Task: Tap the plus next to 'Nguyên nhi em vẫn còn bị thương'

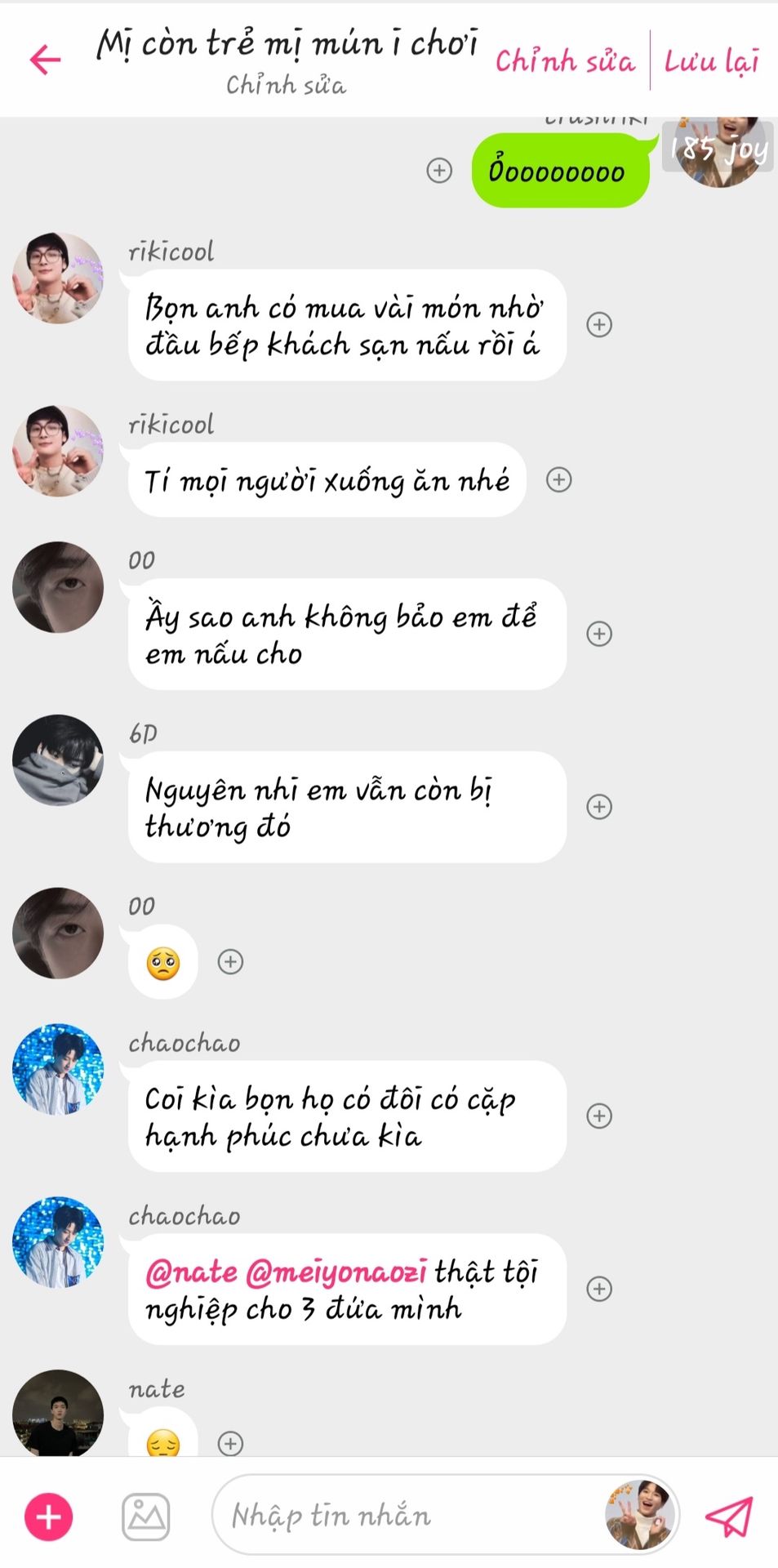Action: (x=599, y=807)
